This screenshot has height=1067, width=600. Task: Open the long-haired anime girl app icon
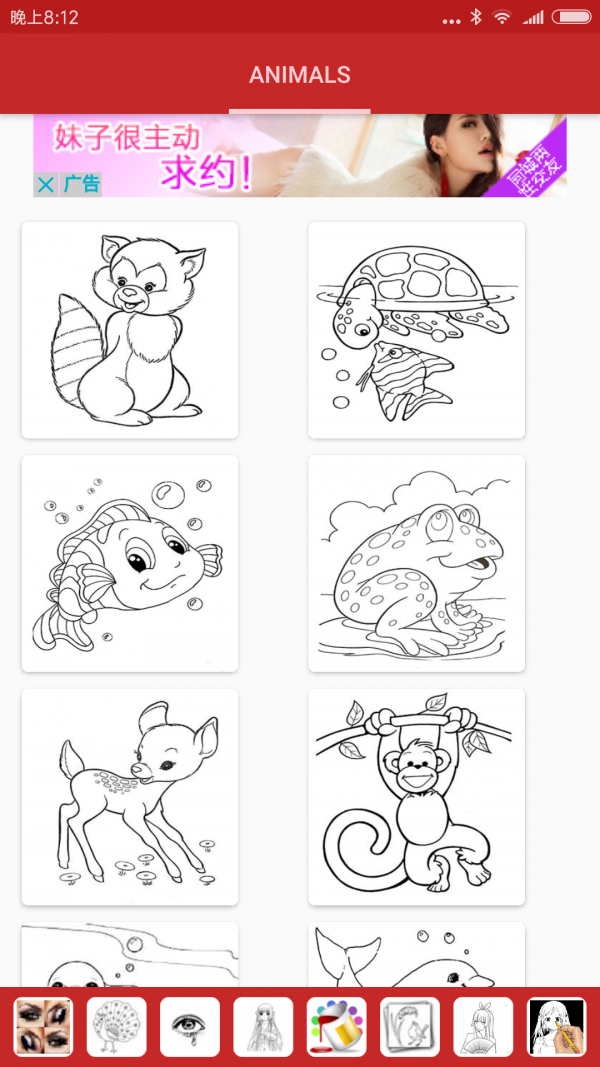(x=263, y=1027)
